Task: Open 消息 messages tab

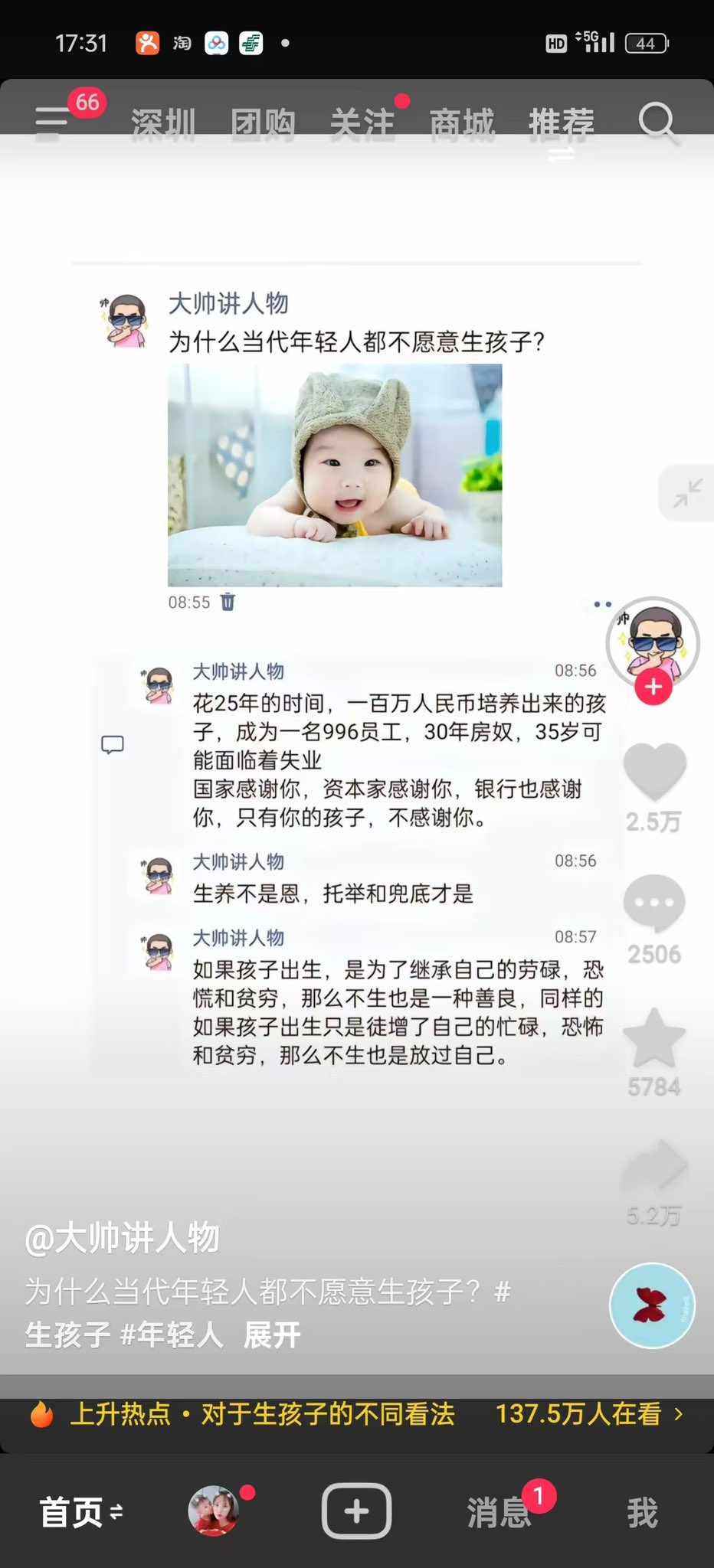Action: 499,1513
